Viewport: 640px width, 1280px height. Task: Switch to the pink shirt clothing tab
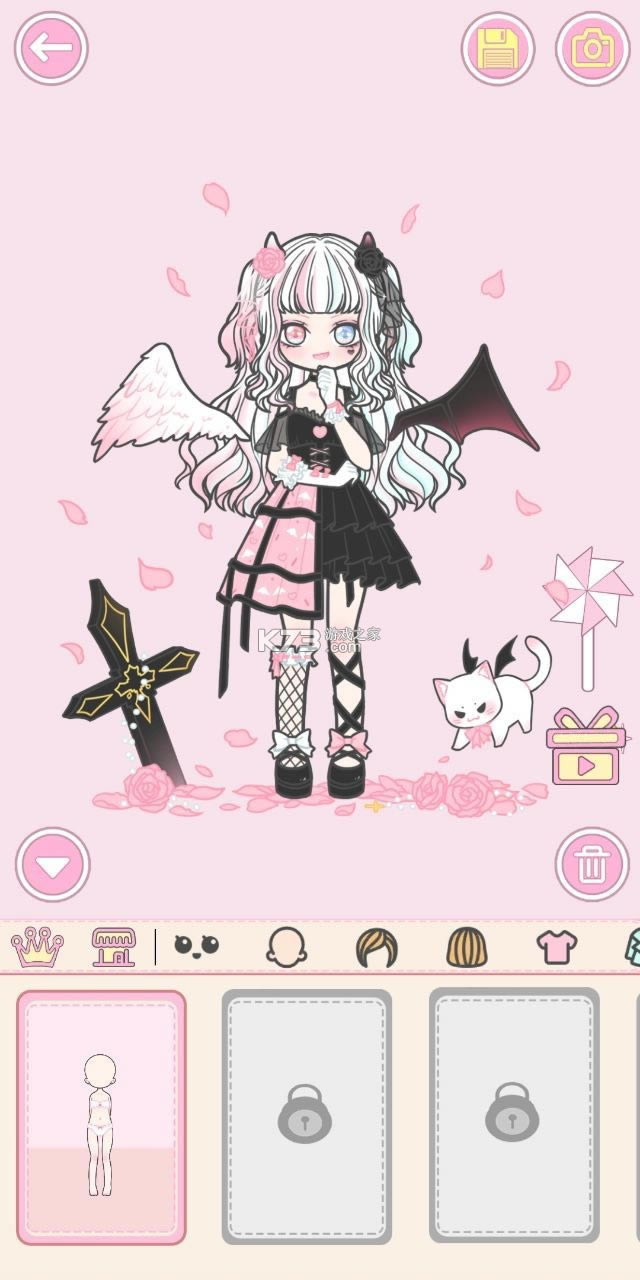[x=557, y=946]
